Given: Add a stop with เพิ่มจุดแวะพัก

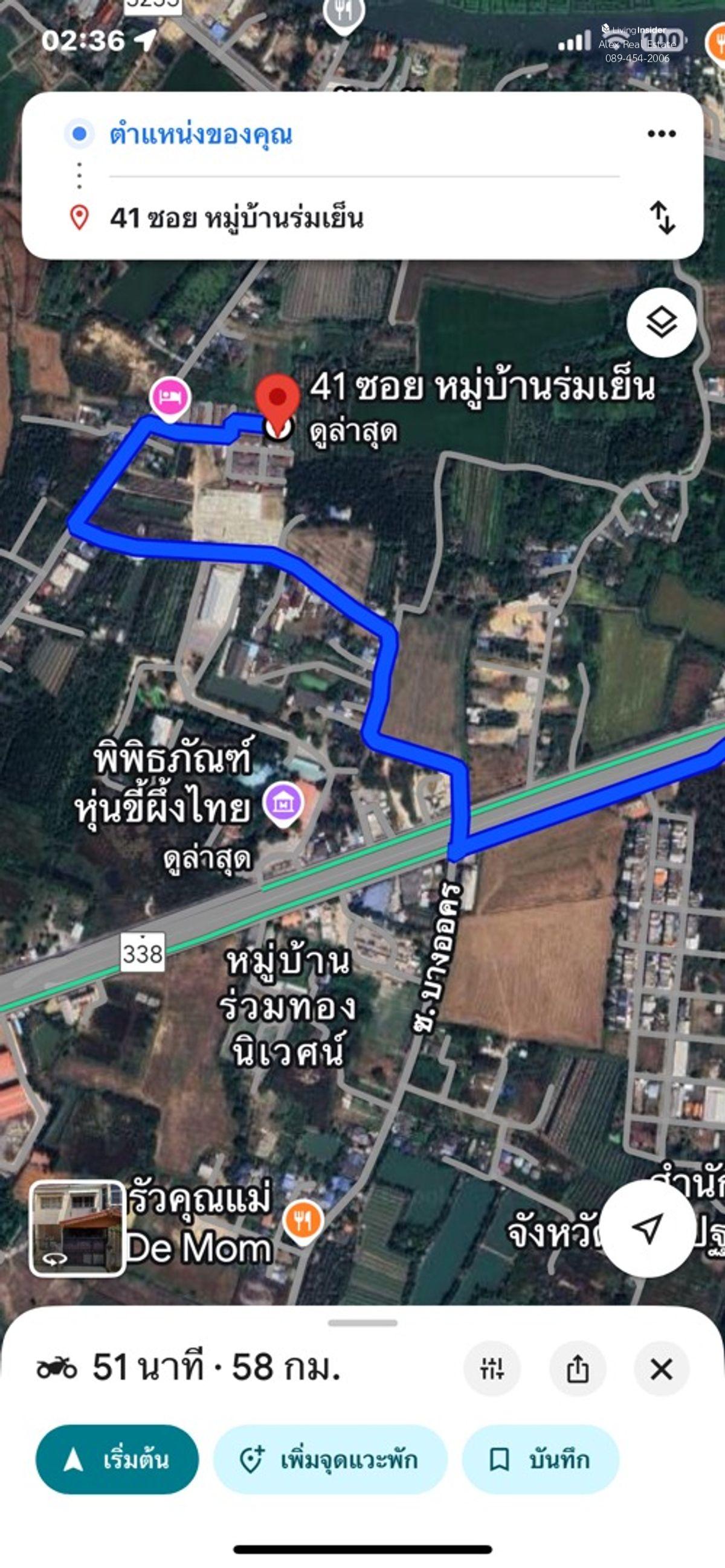Looking at the screenshot, I should [330, 1460].
